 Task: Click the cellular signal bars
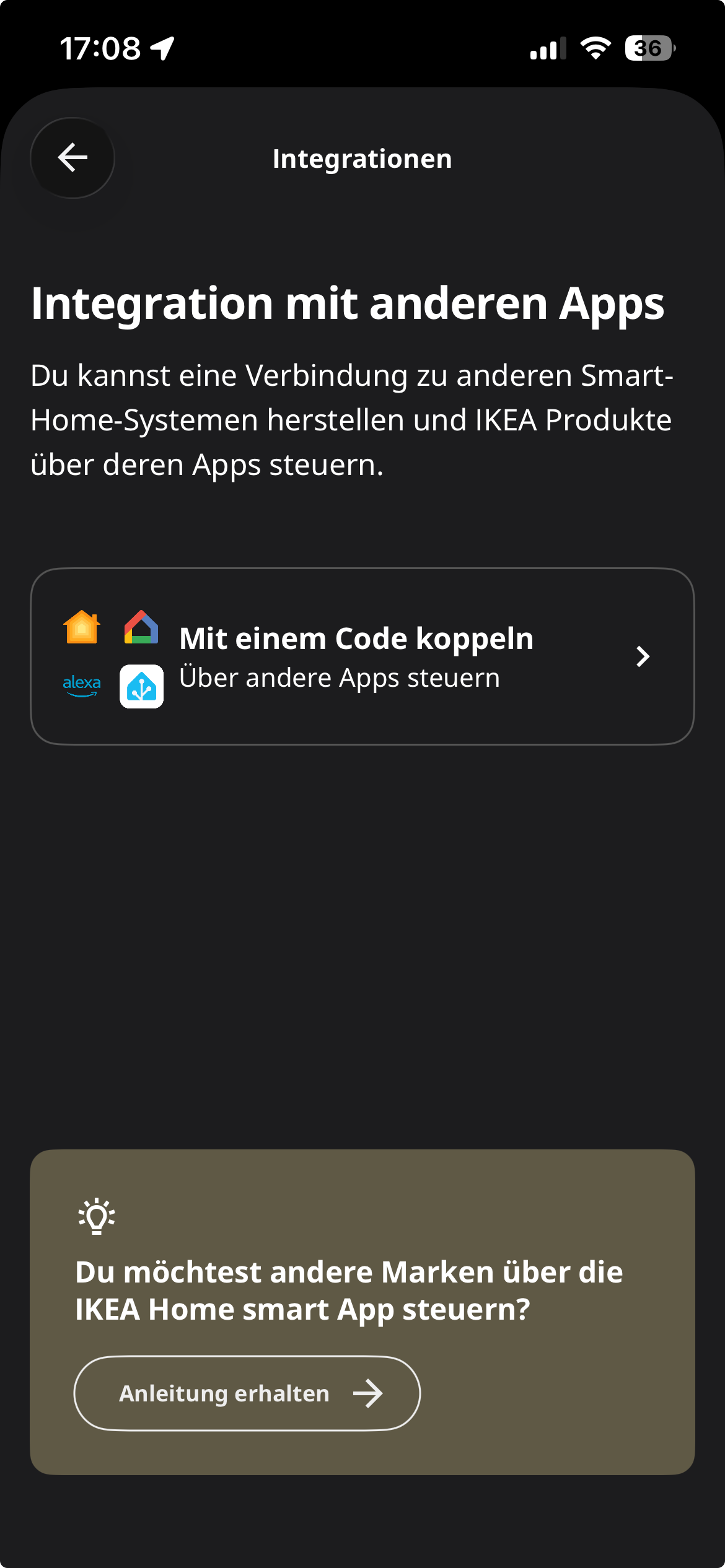coord(547,50)
